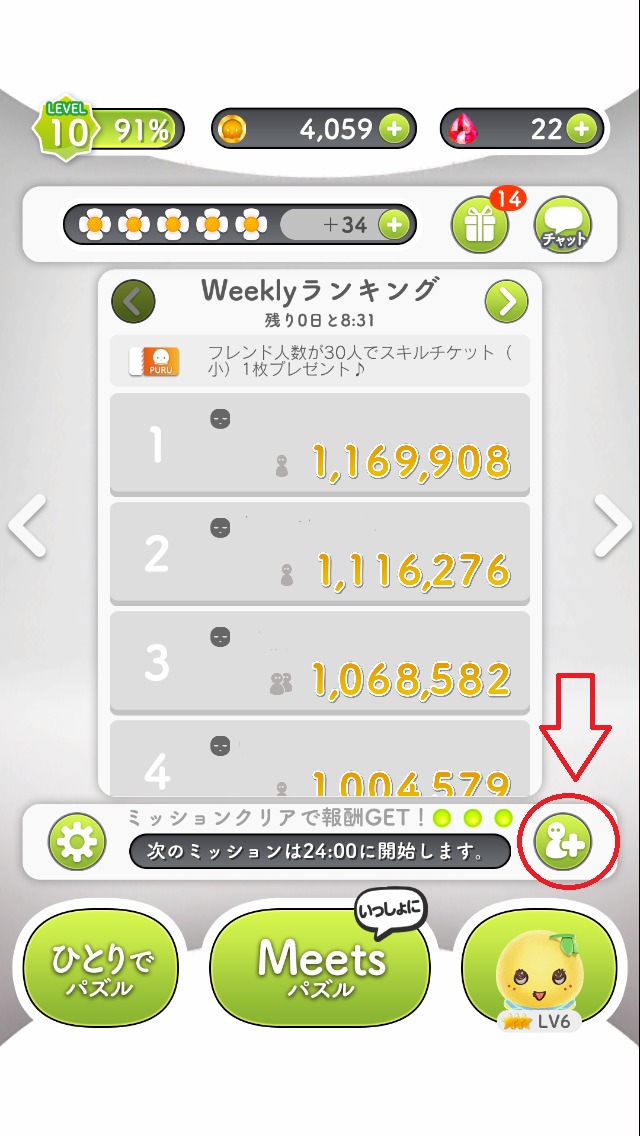Open the チャット chat bubble
640x1136 pixels.
[x=562, y=225]
